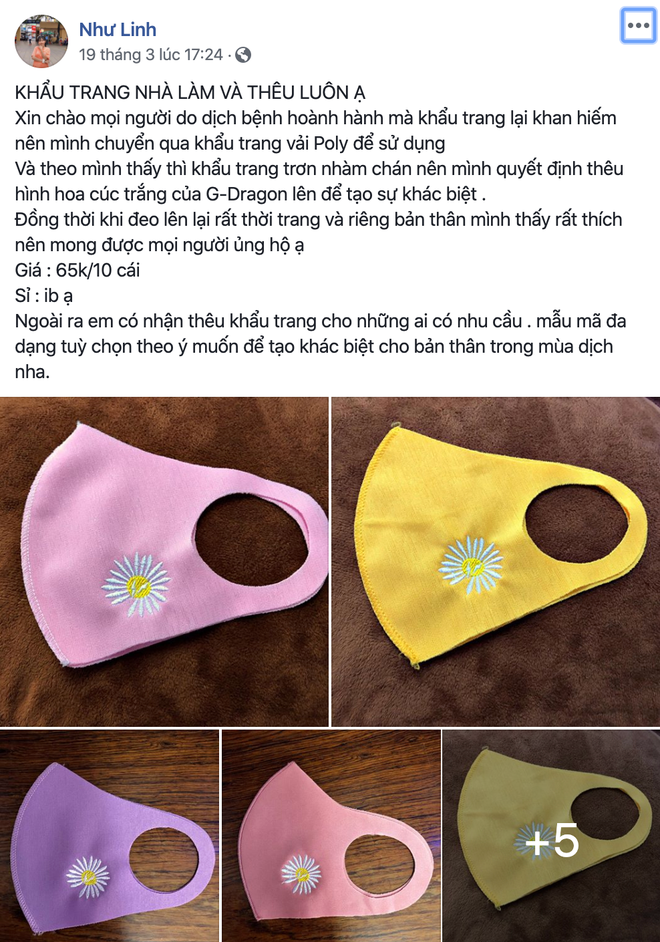Open the salmon pink mask photo

tap(331, 835)
